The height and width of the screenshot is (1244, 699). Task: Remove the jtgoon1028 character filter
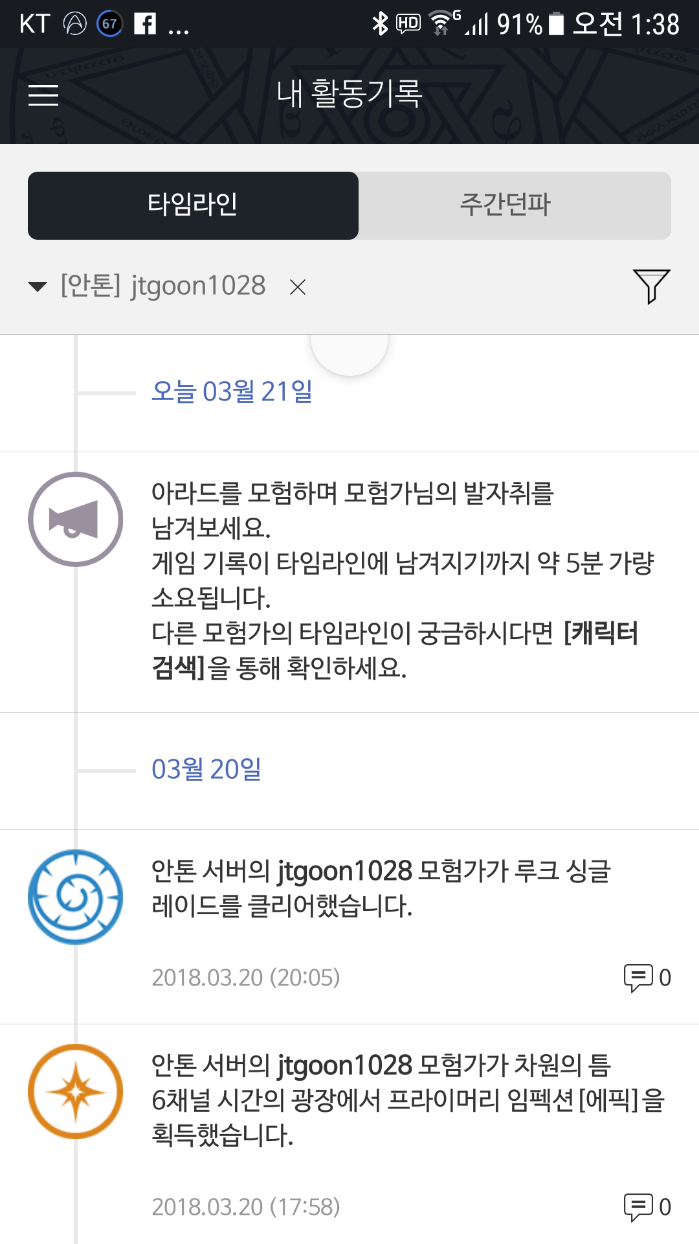click(297, 287)
